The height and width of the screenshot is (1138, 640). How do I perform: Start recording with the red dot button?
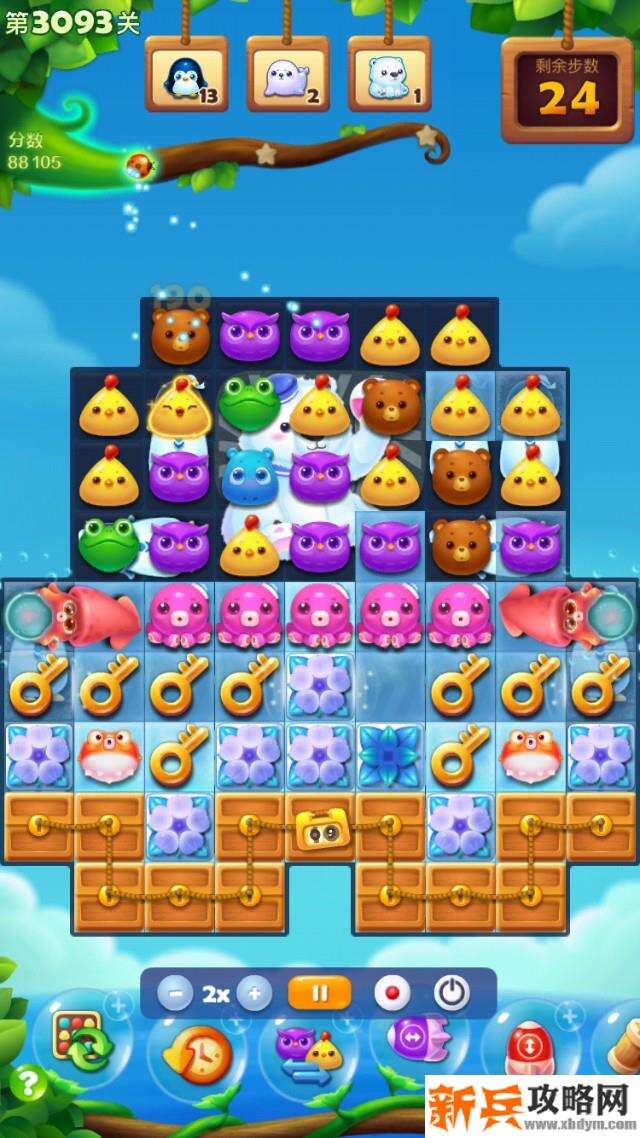(x=392, y=993)
